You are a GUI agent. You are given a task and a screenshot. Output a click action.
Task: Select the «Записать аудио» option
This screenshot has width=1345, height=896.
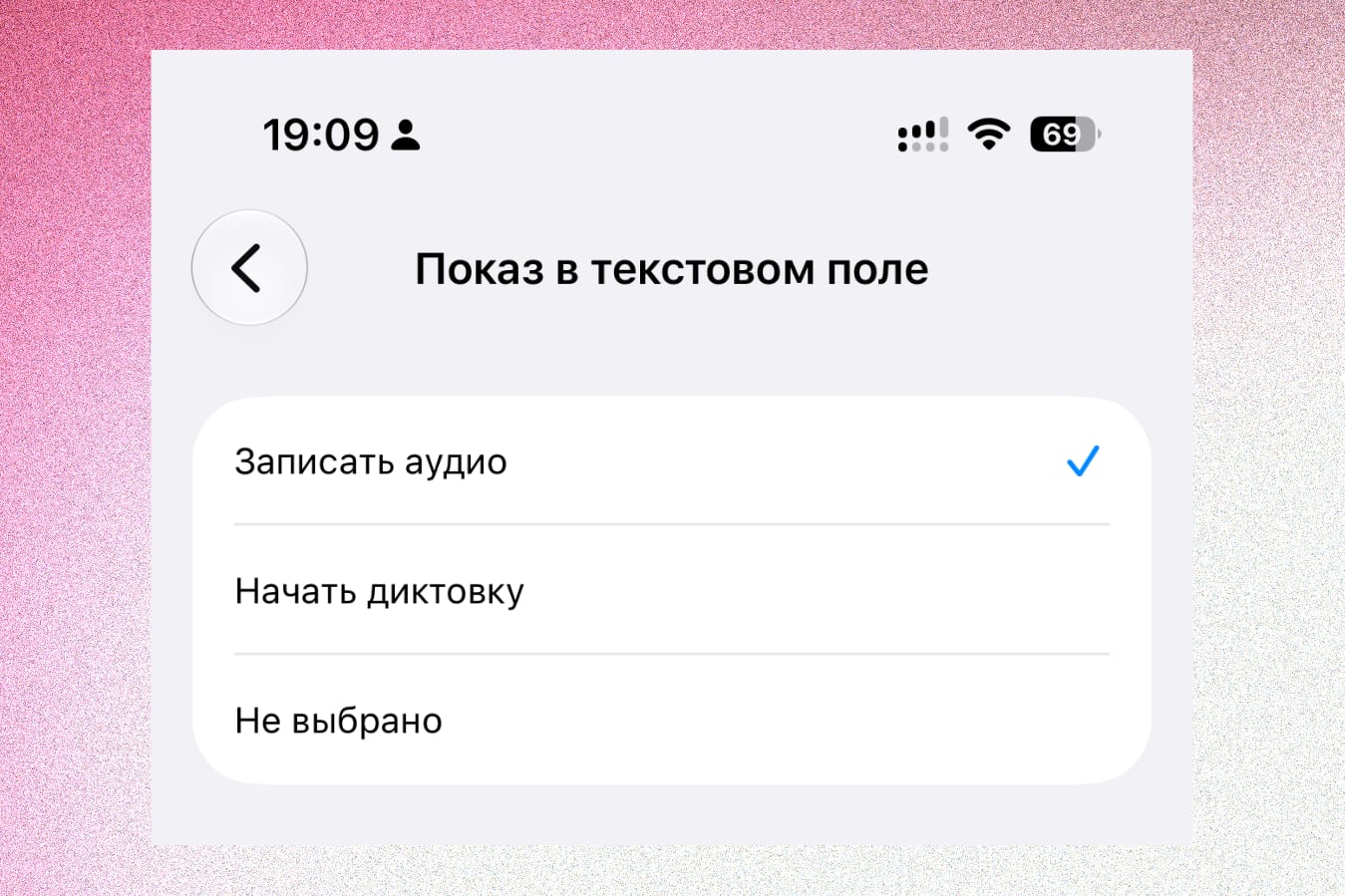pos(671,461)
